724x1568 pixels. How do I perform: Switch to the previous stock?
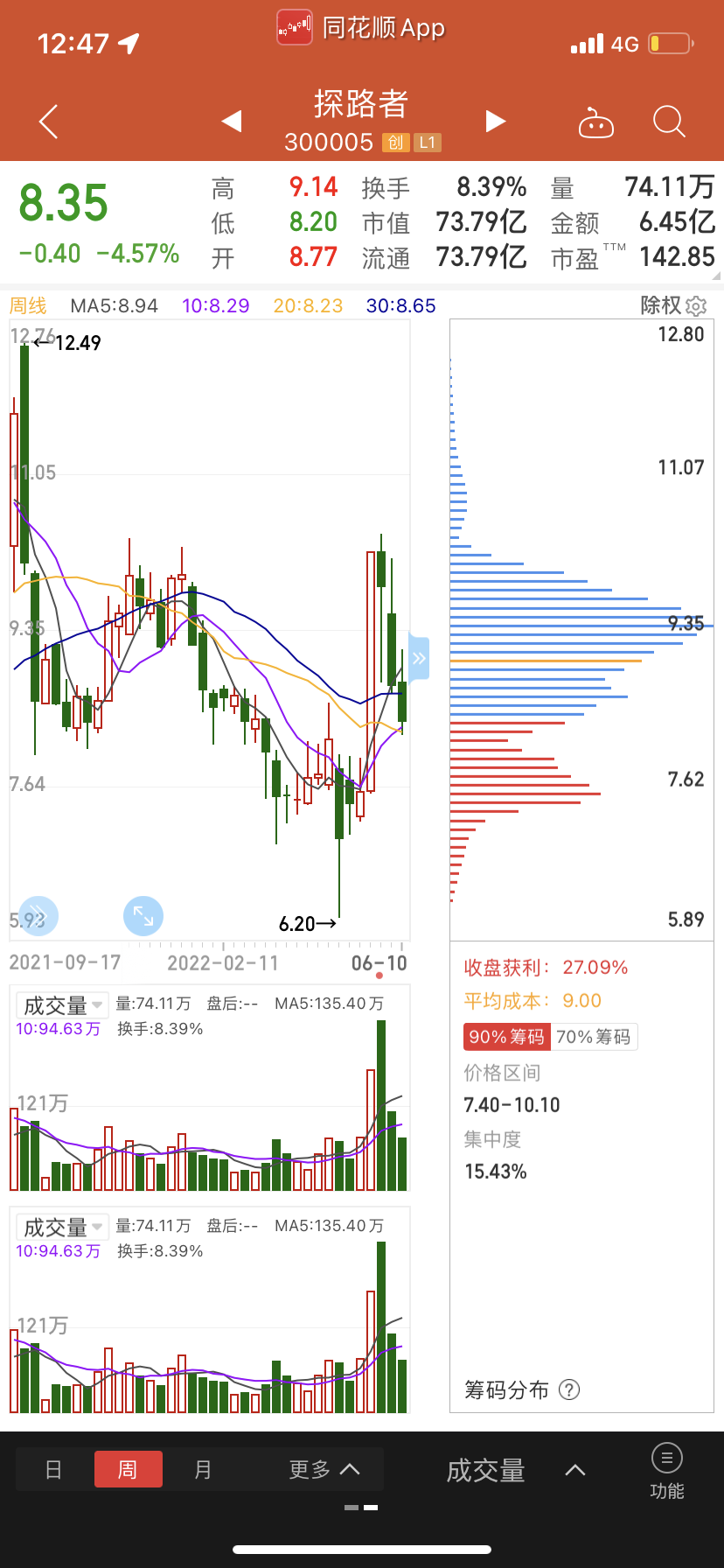232,122
